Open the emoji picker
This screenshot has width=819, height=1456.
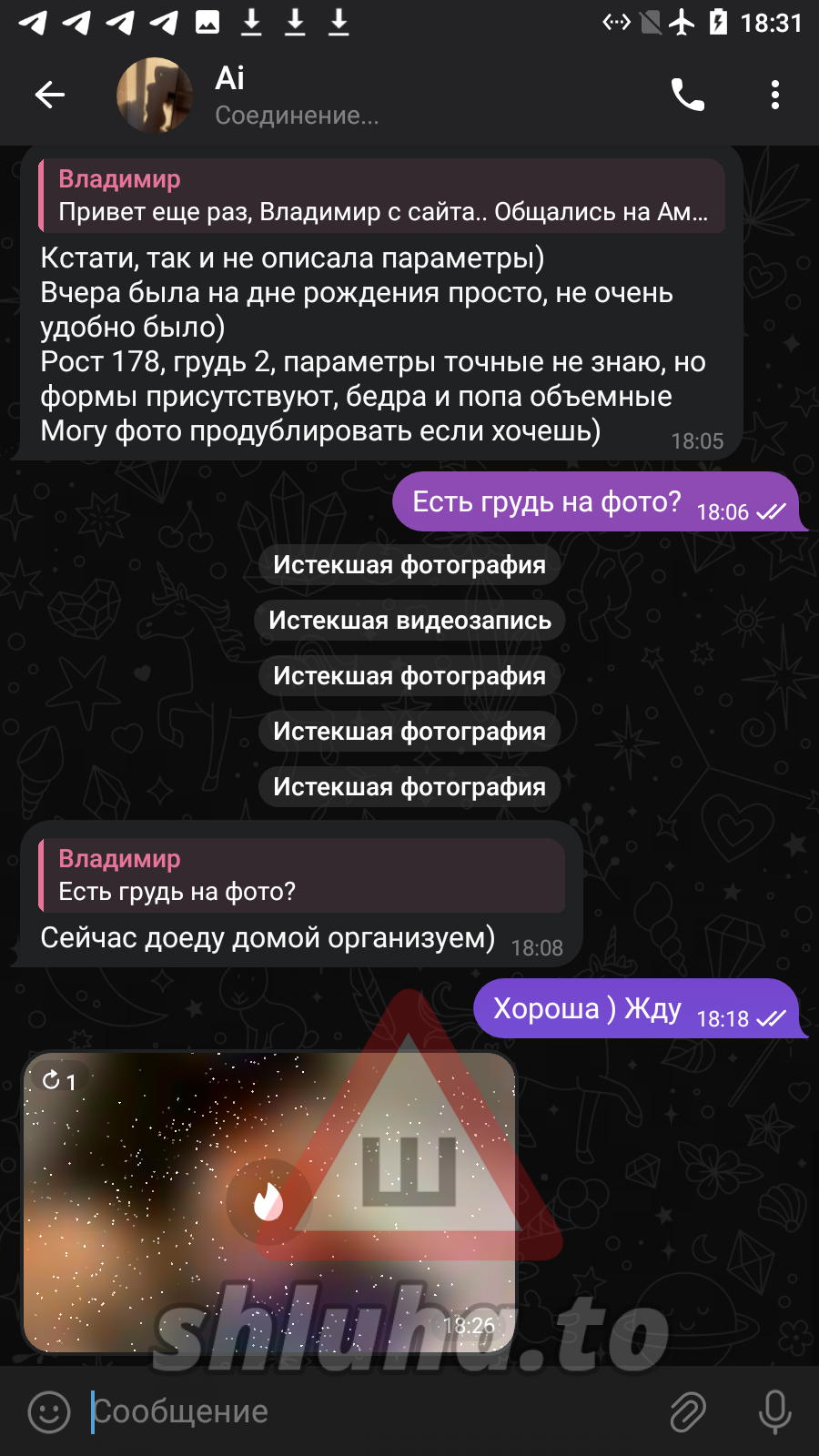coord(49,1411)
